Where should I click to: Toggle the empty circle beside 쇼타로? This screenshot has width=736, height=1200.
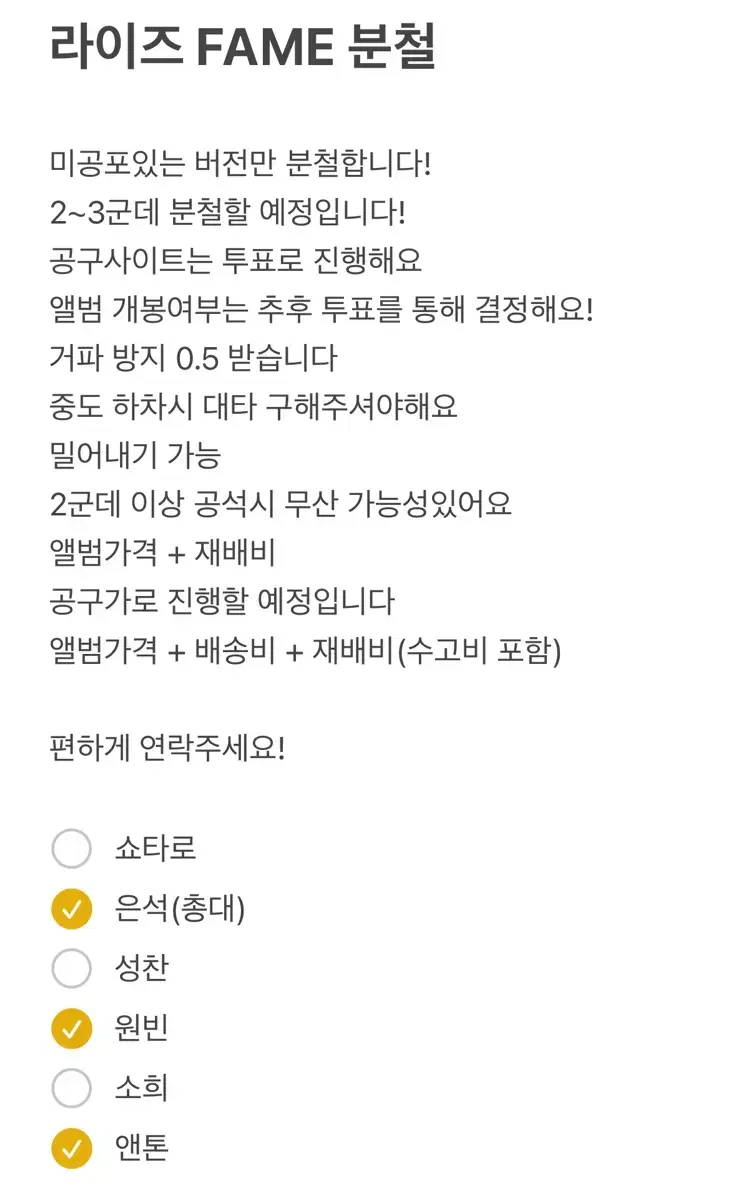71,848
